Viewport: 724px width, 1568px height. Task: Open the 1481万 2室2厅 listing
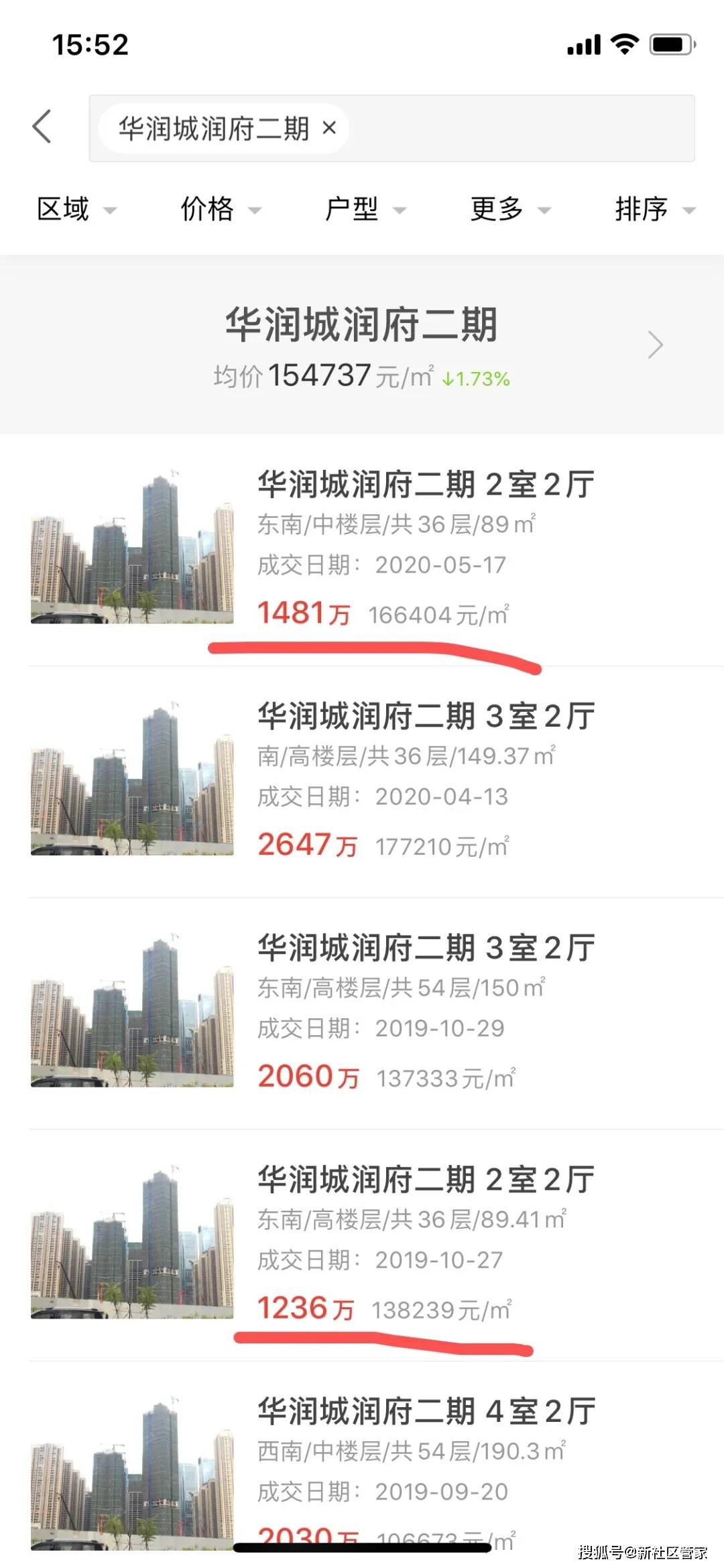pos(426,549)
